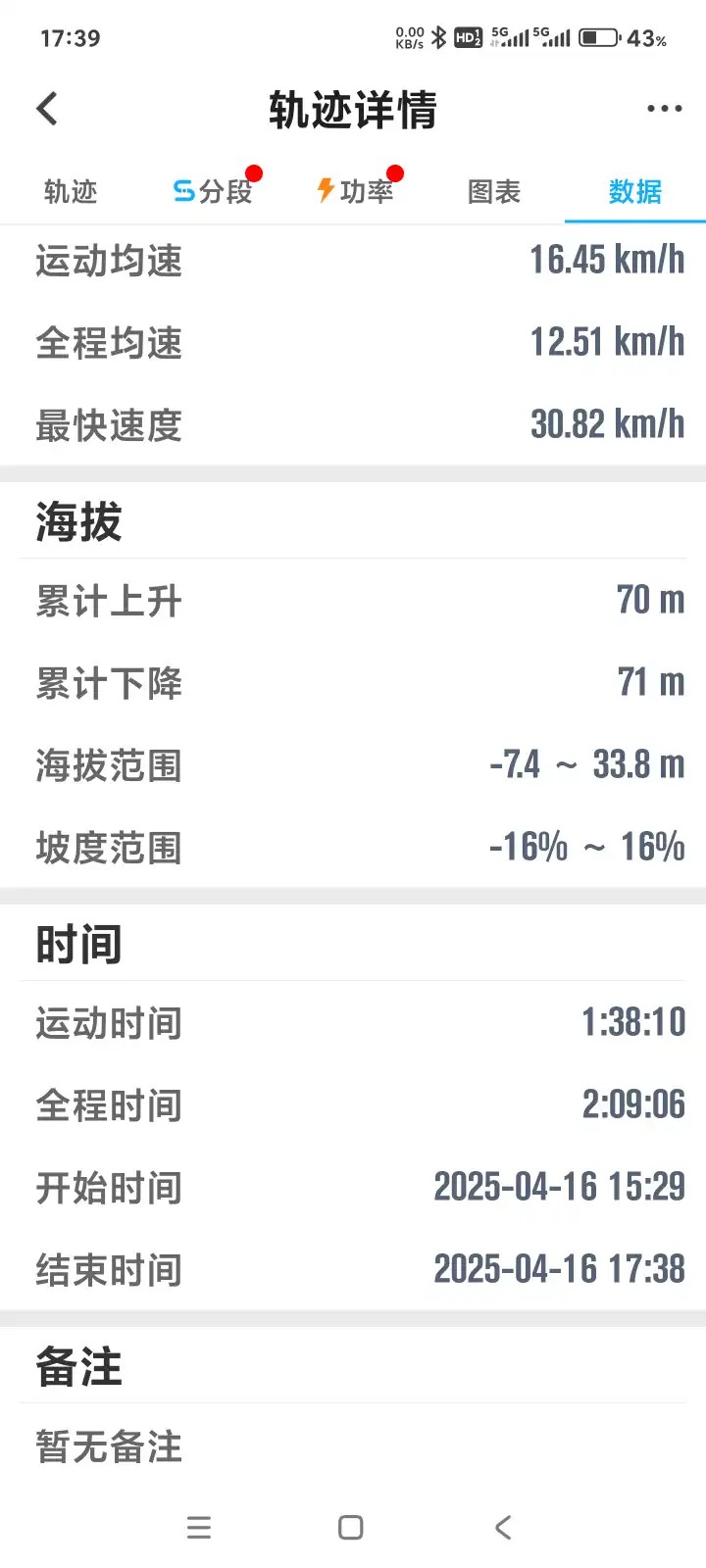Open the system recent apps menu

click(199, 1527)
